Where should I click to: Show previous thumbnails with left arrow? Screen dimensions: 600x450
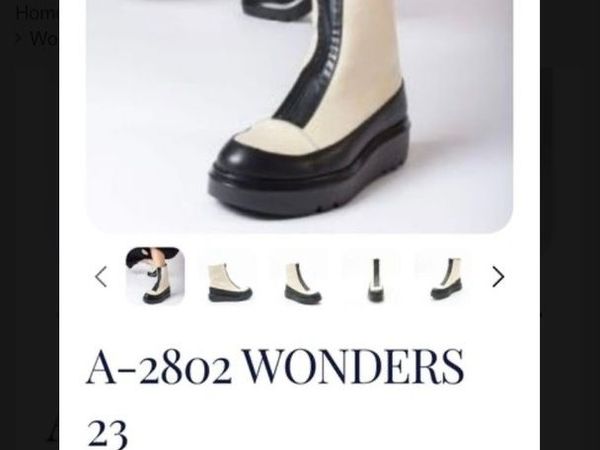click(100, 277)
